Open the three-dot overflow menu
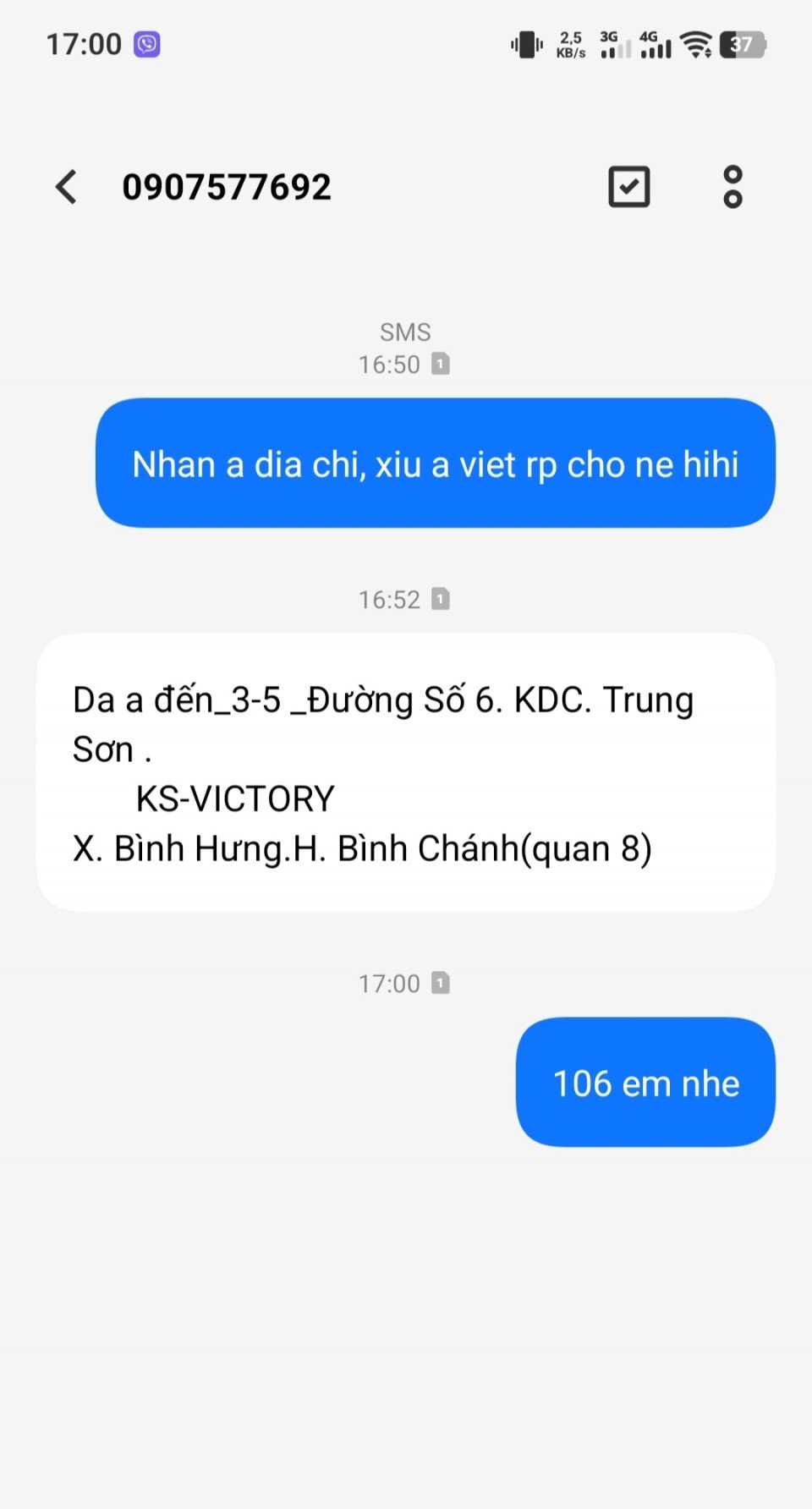Screen dimensions: 812x1509 point(732,187)
